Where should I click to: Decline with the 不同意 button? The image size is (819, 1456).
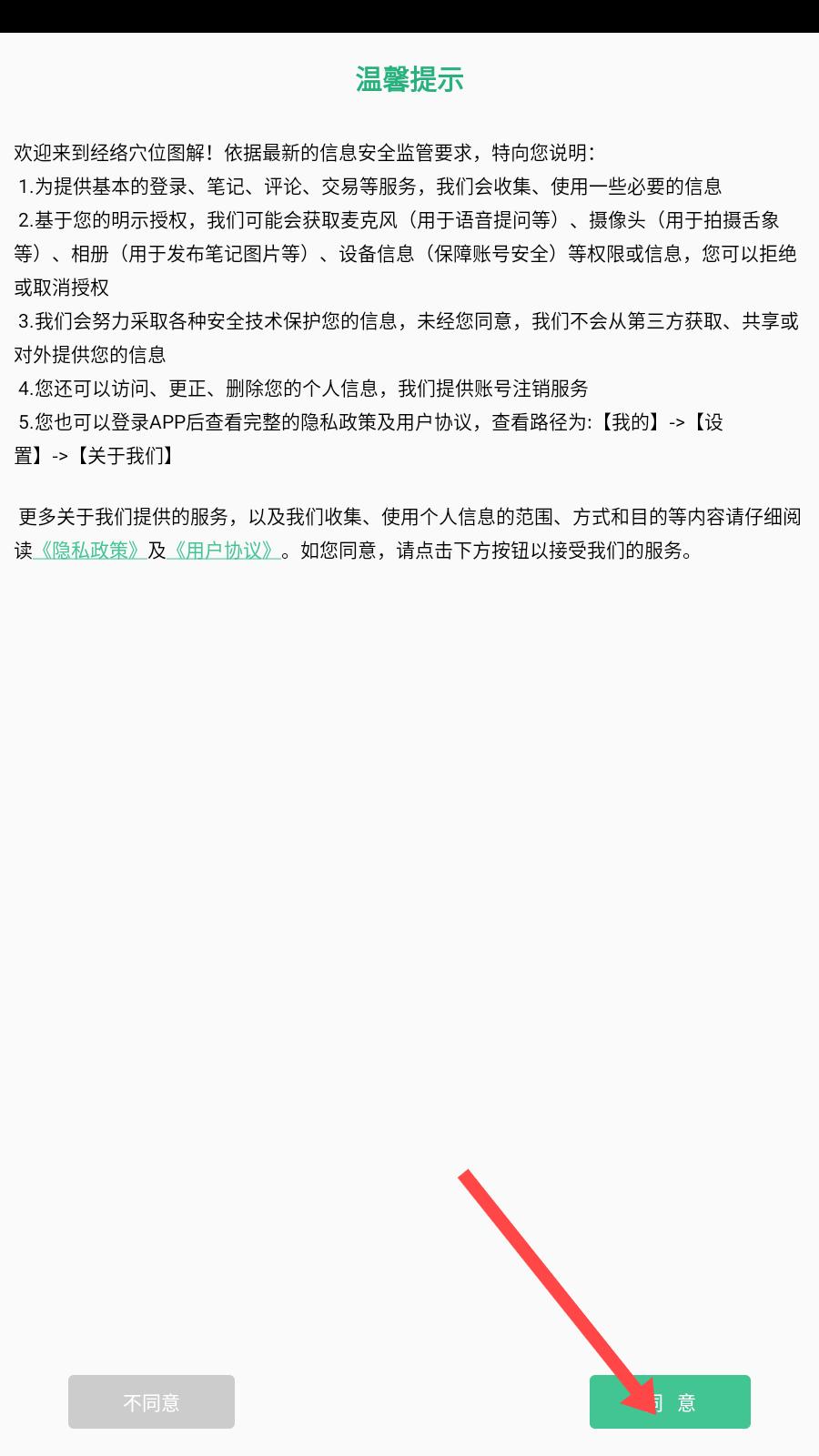coord(151,1401)
